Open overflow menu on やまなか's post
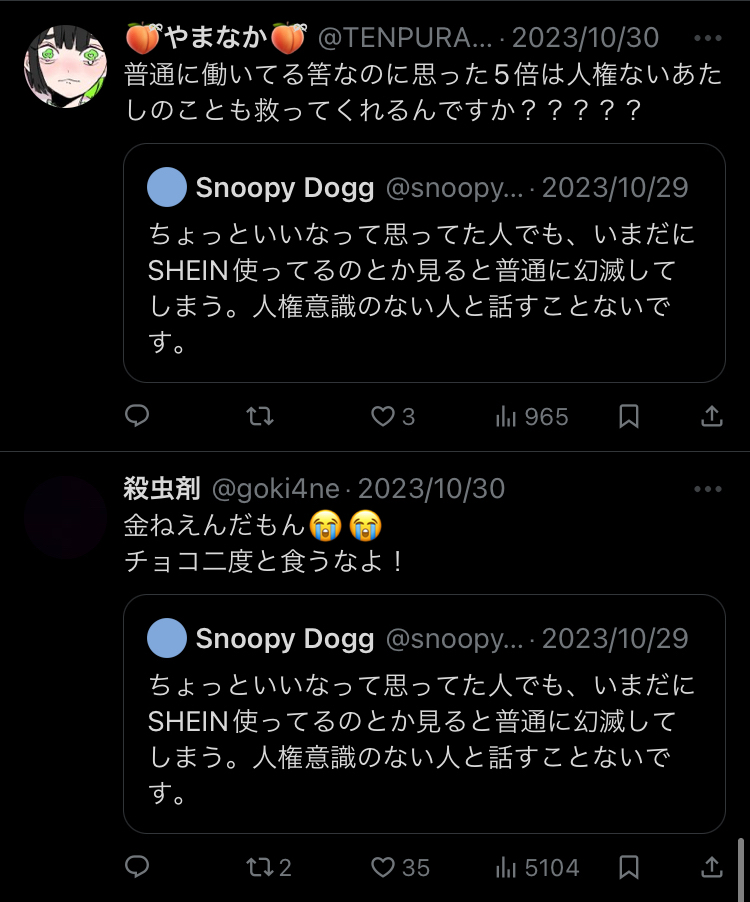This screenshot has width=750, height=902. point(707,39)
